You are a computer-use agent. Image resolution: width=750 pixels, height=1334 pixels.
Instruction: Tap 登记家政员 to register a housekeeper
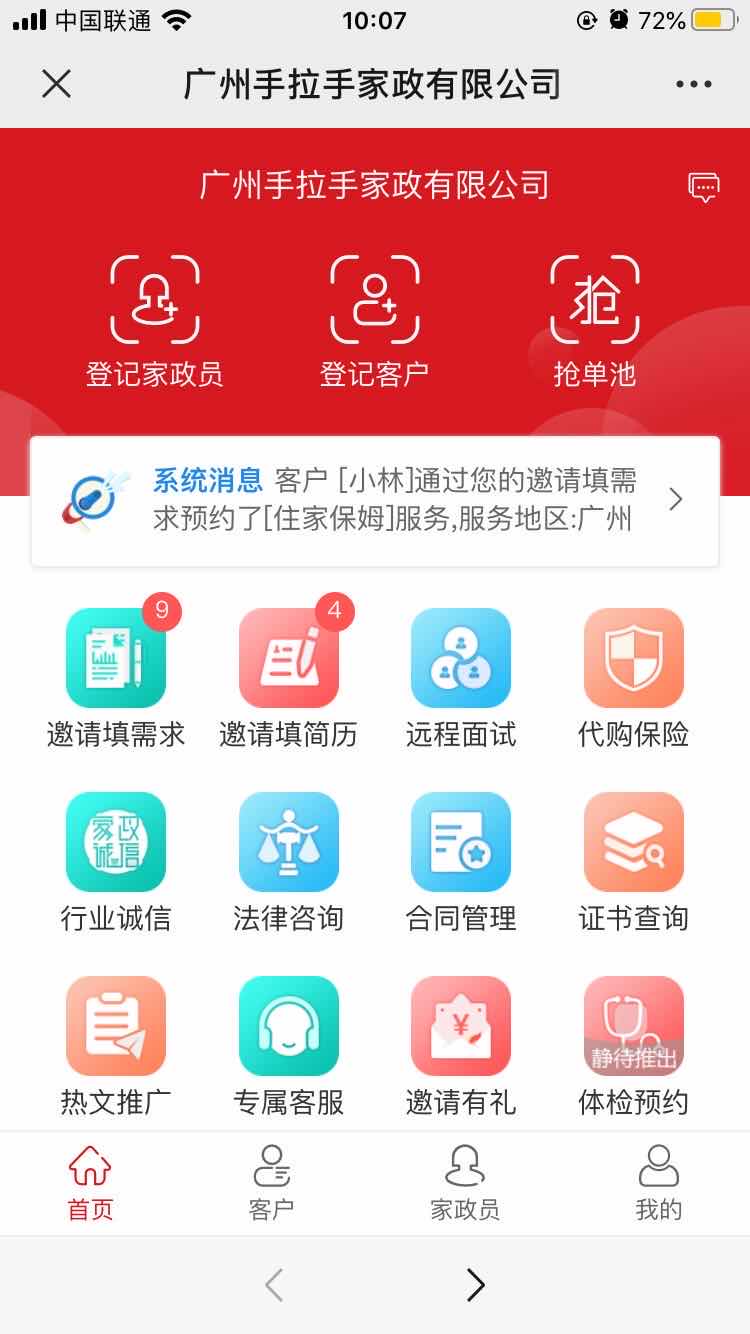tap(154, 320)
